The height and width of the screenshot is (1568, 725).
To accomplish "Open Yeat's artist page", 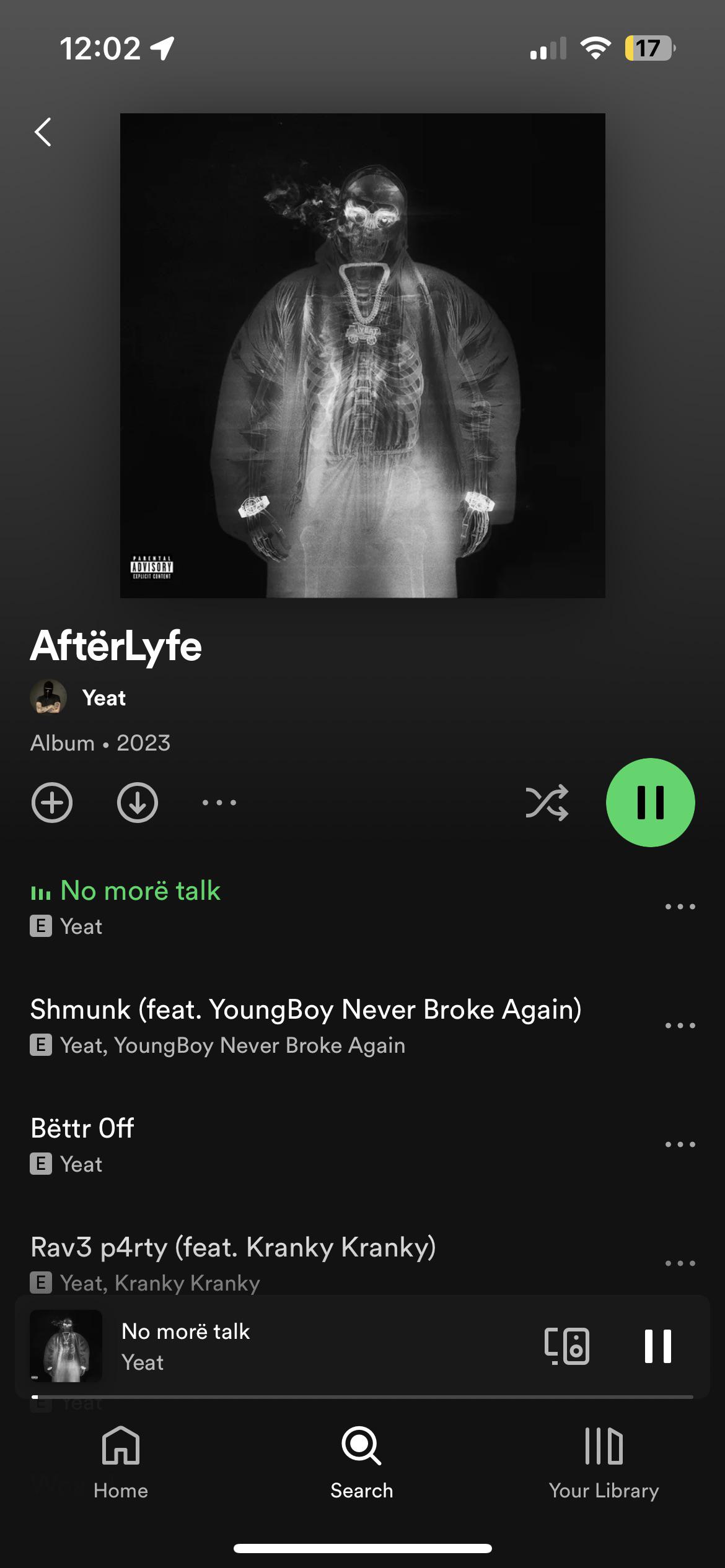I will (103, 698).
